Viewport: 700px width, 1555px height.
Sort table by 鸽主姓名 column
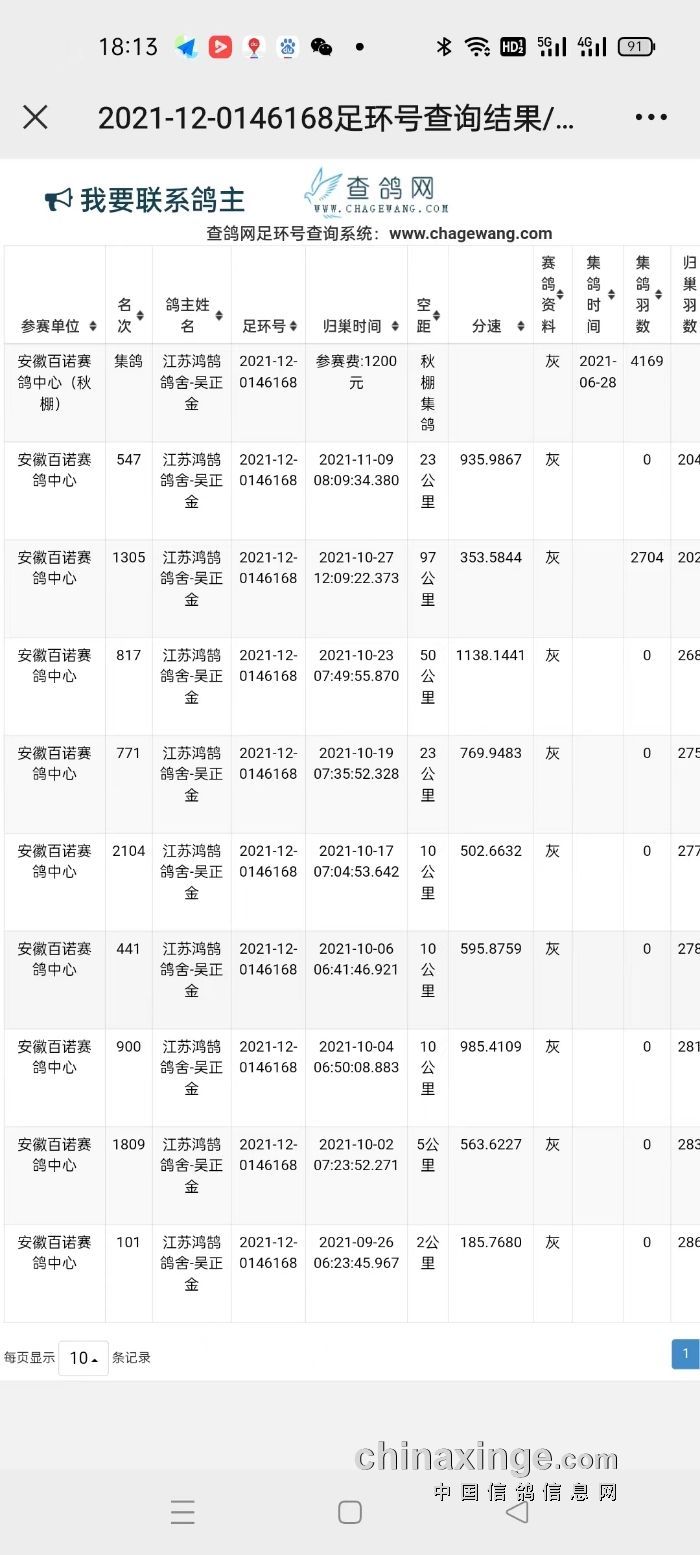pyautogui.click(x=191, y=315)
